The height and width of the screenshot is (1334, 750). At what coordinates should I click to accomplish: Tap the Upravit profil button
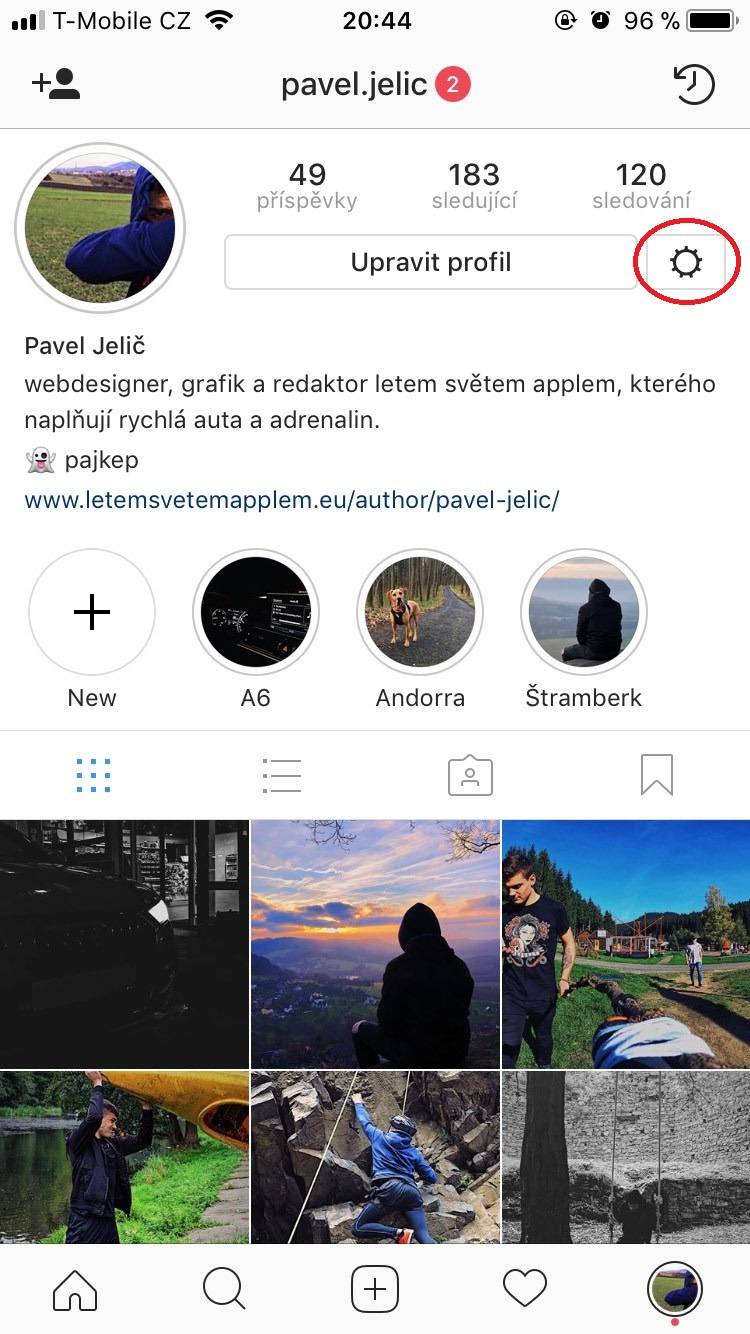(430, 263)
